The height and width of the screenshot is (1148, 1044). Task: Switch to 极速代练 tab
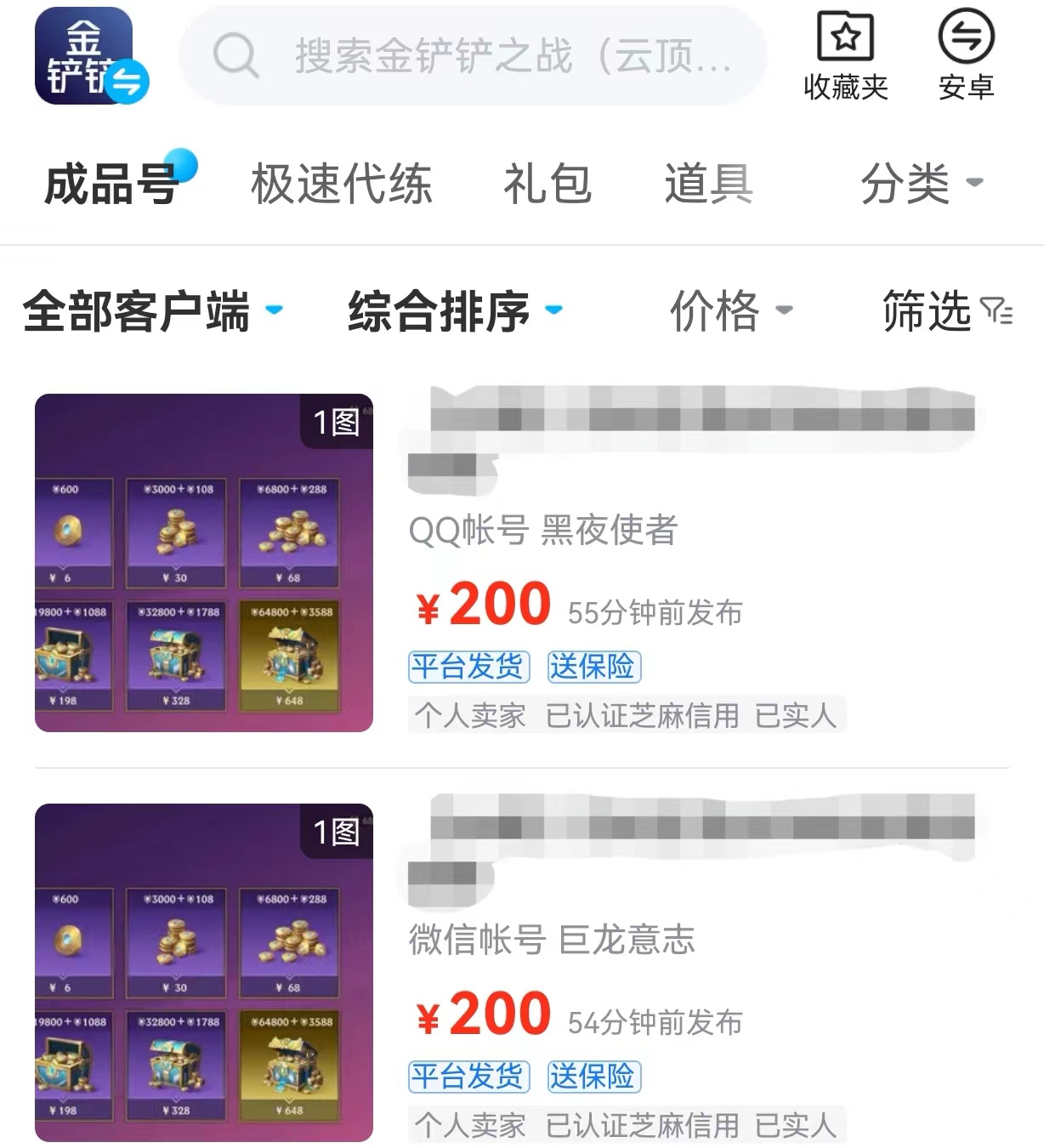pyautogui.click(x=341, y=184)
